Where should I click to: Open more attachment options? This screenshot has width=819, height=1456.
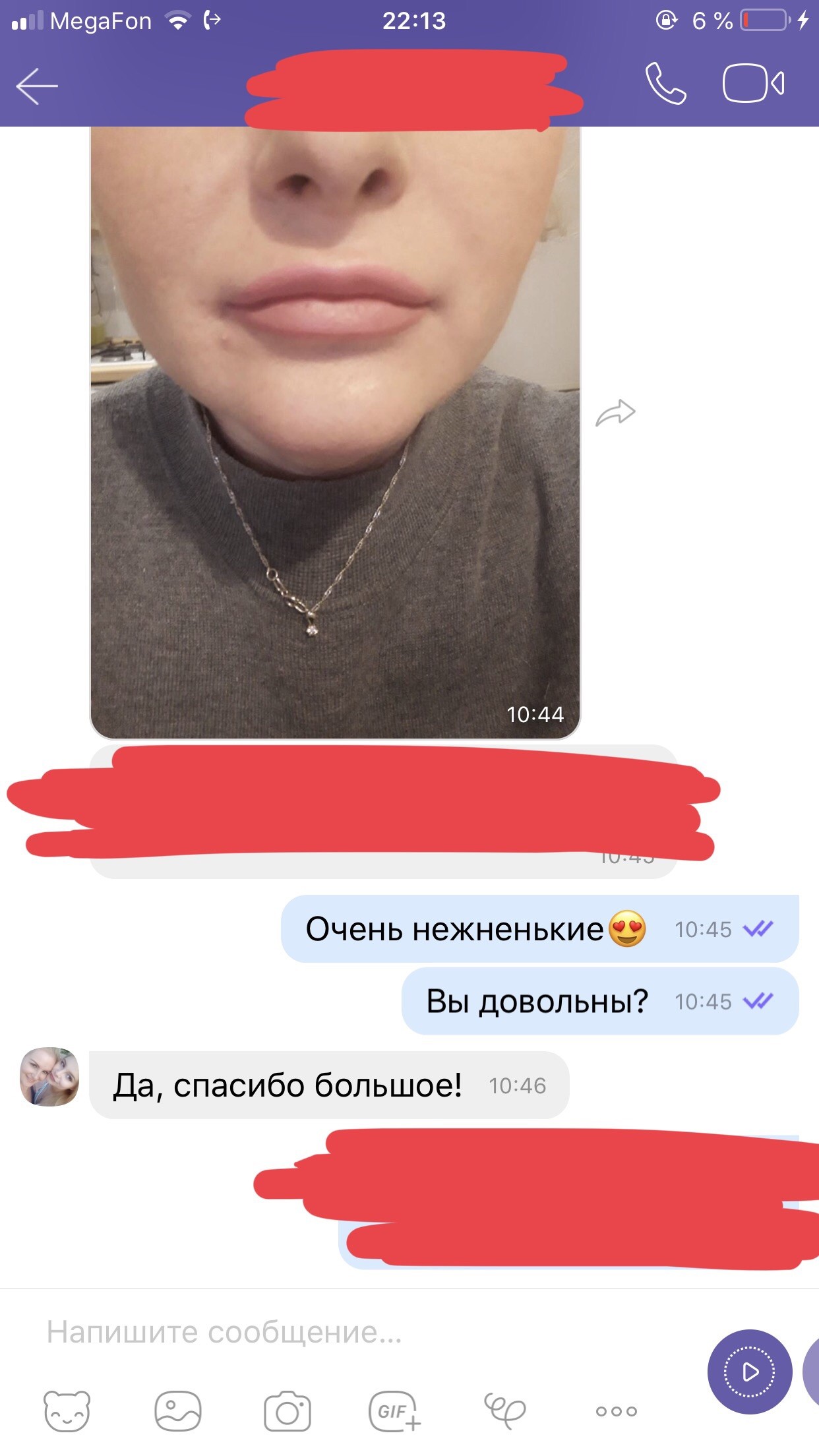pos(616,1411)
